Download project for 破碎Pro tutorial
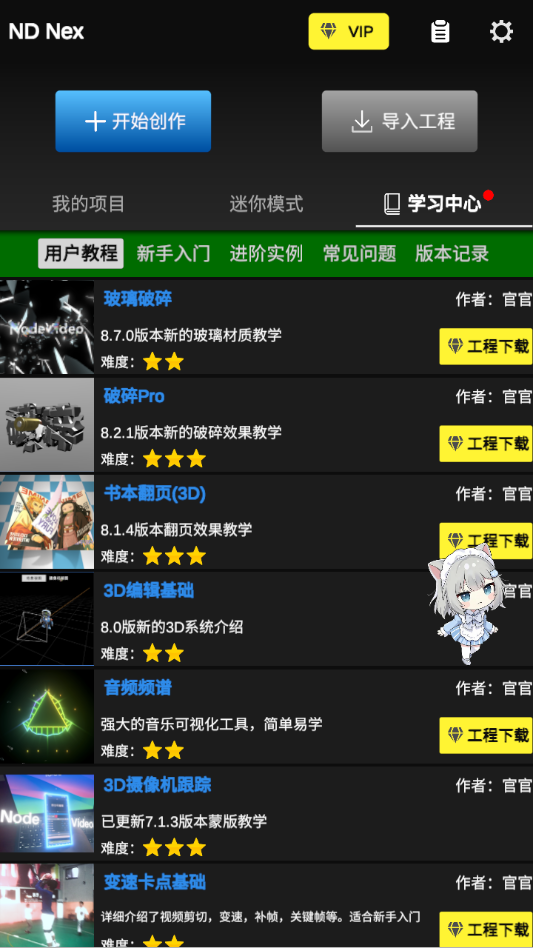This screenshot has height=948, width=533. click(x=486, y=444)
